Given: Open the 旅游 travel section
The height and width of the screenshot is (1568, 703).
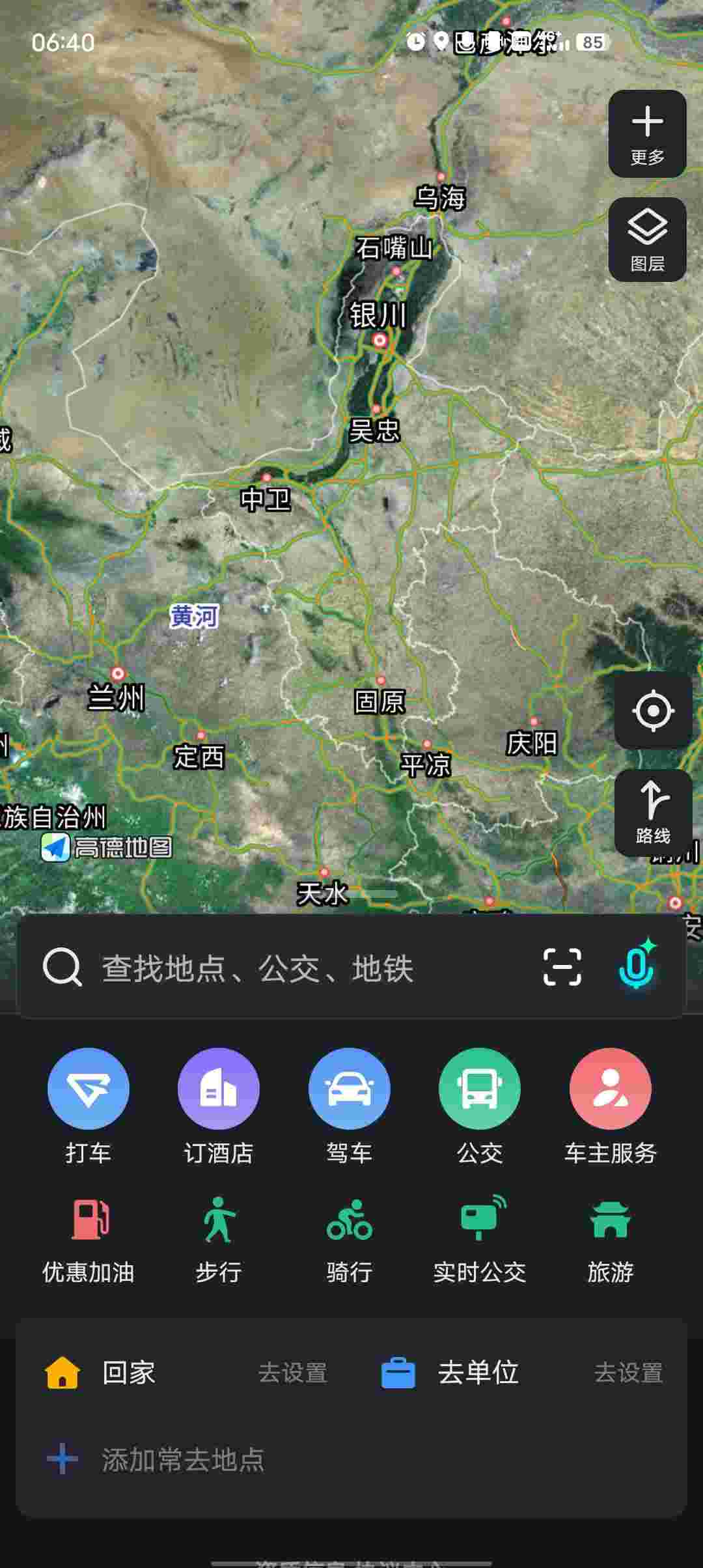Looking at the screenshot, I should pos(611,1239).
